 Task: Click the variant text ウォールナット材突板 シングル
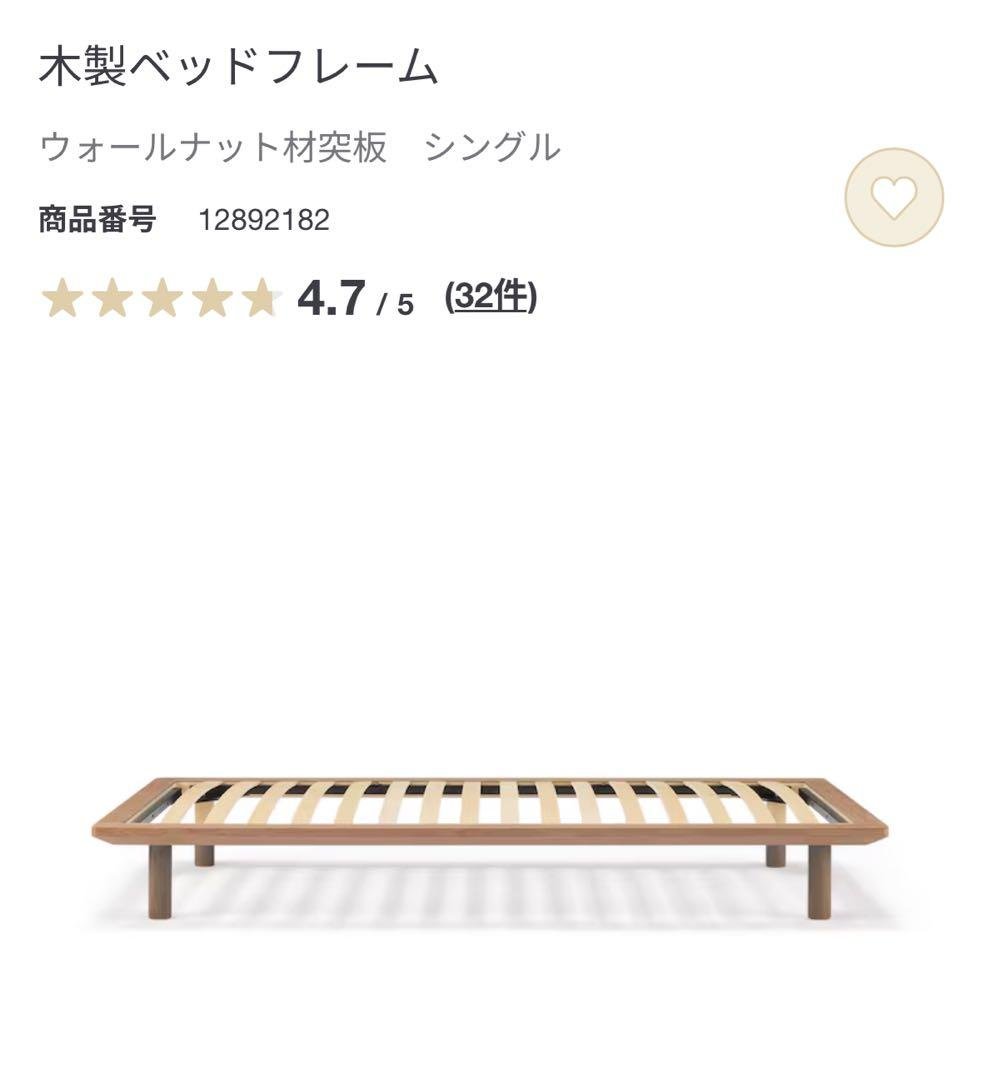click(299, 146)
